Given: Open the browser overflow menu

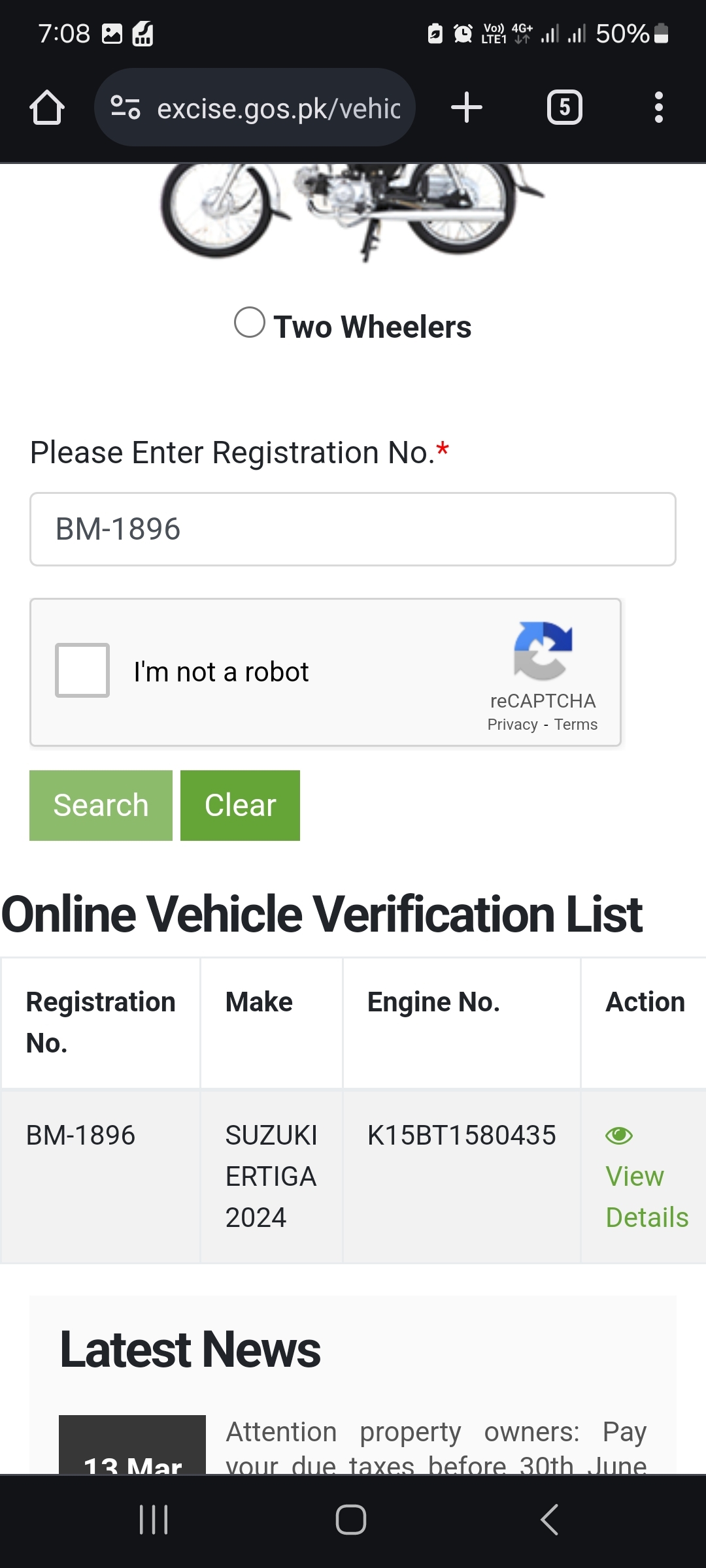Looking at the screenshot, I should [659, 107].
